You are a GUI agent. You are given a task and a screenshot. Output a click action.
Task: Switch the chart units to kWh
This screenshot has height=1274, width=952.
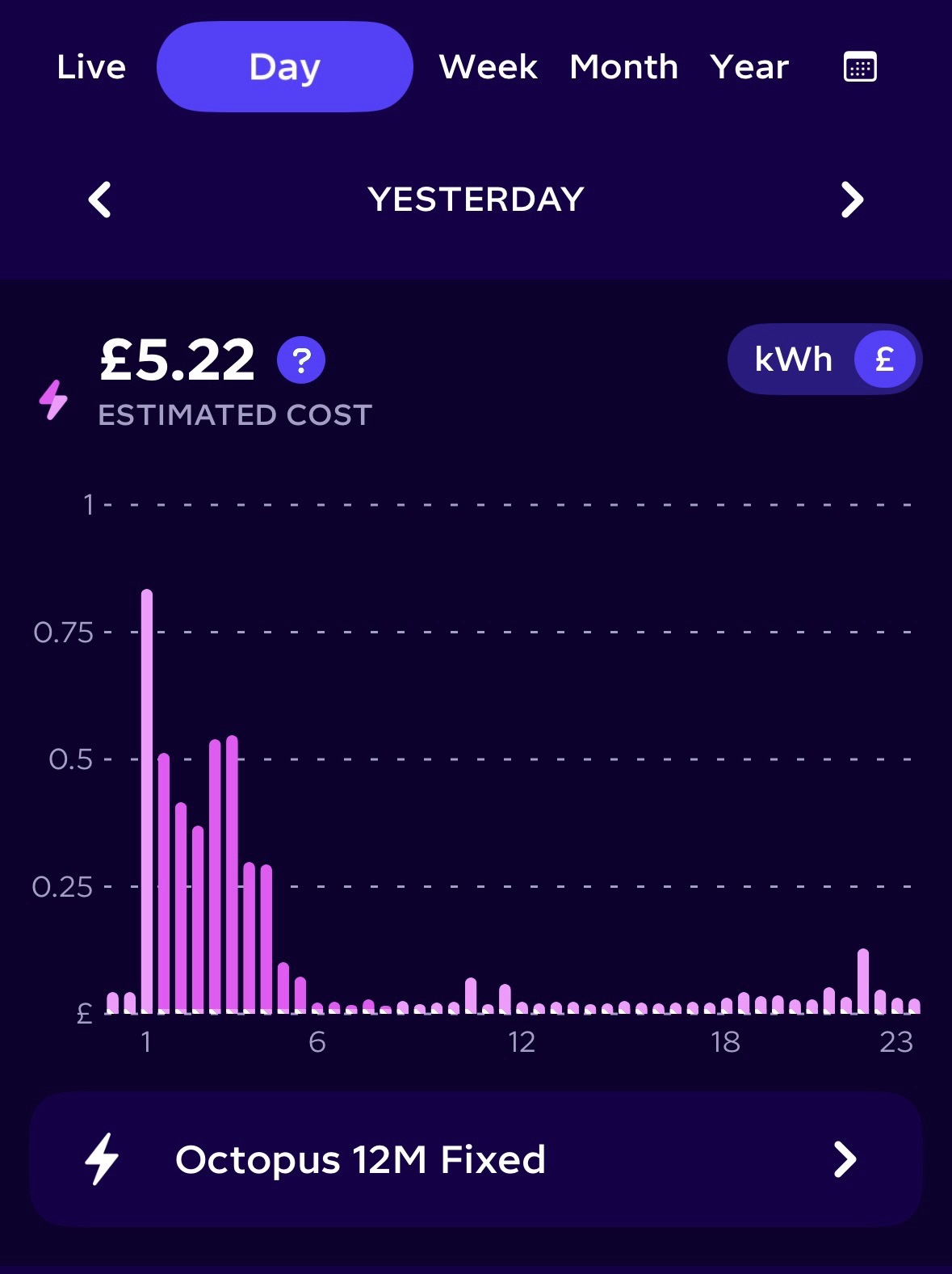pos(792,359)
